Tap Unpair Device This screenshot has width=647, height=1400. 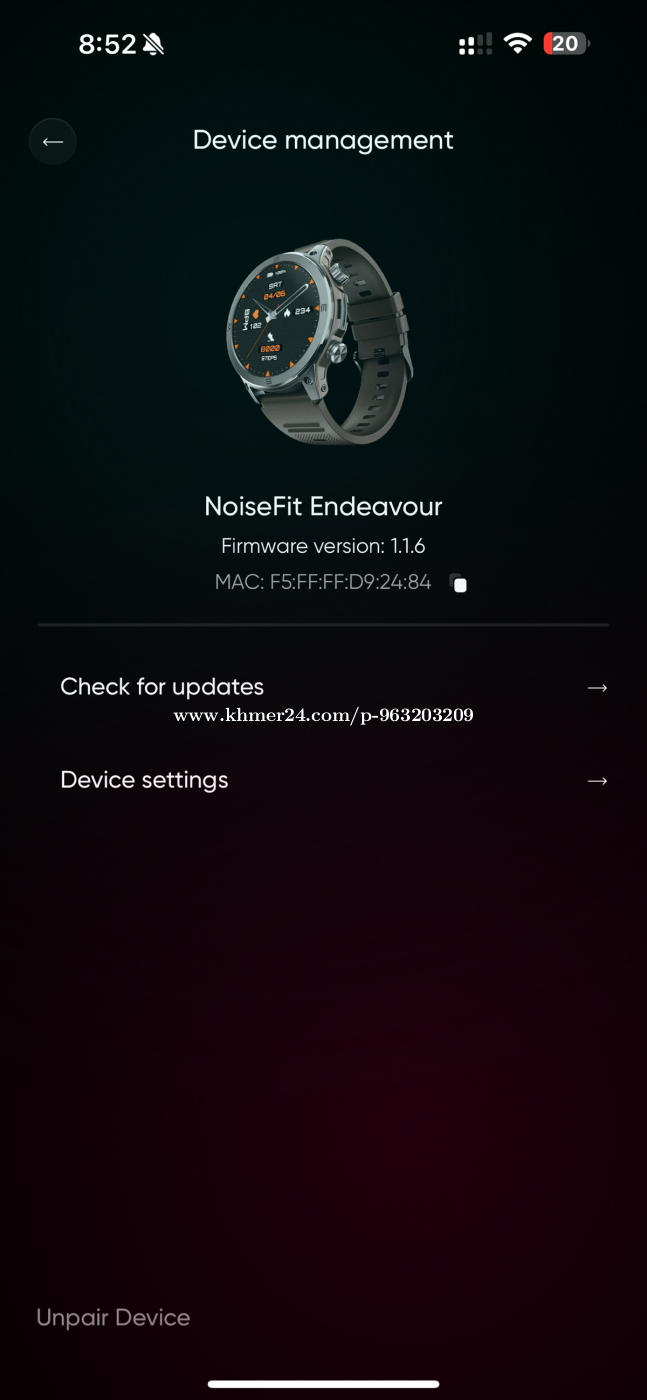(x=113, y=1318)
